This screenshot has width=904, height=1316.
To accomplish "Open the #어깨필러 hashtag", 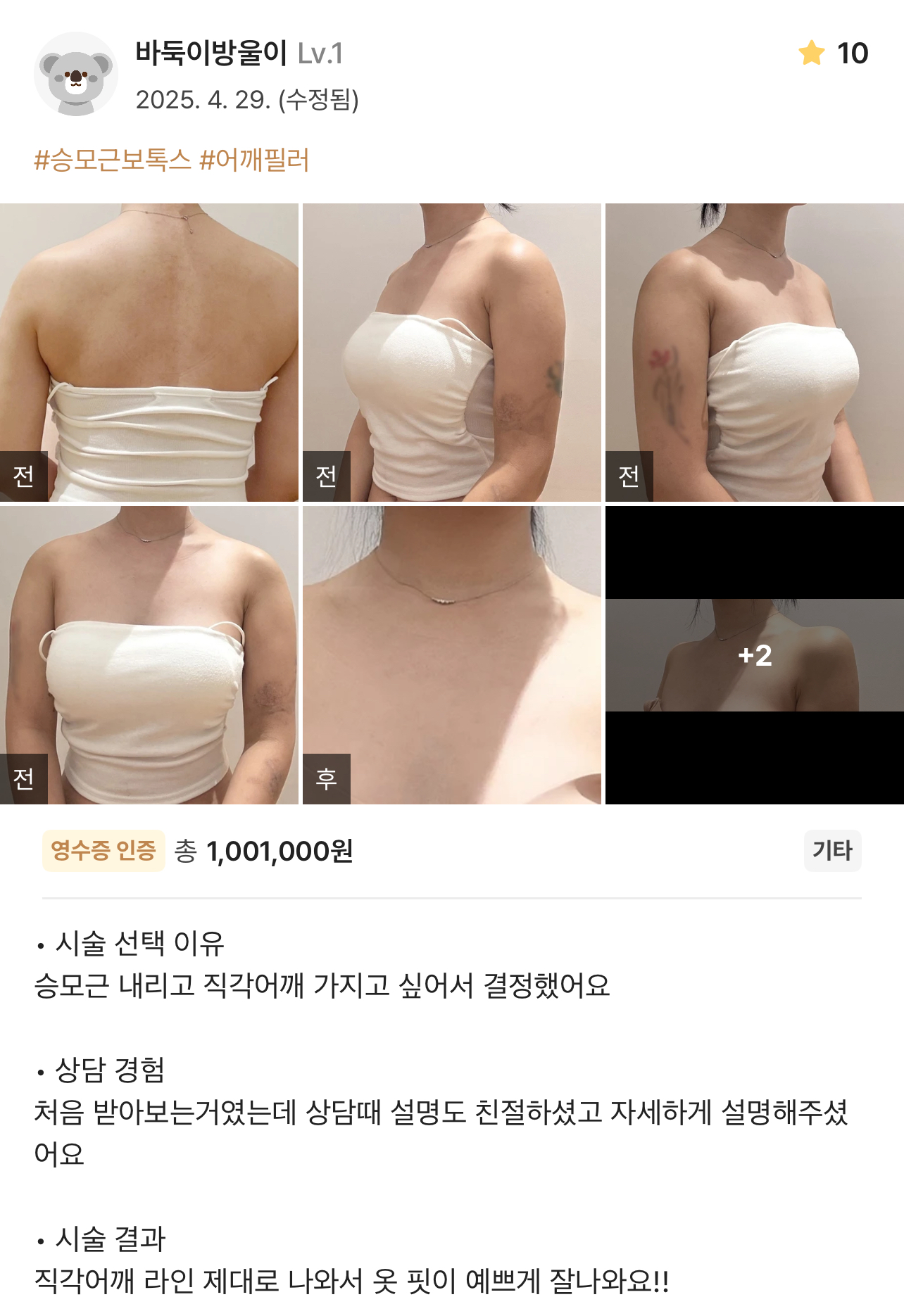I will point(255,160).
